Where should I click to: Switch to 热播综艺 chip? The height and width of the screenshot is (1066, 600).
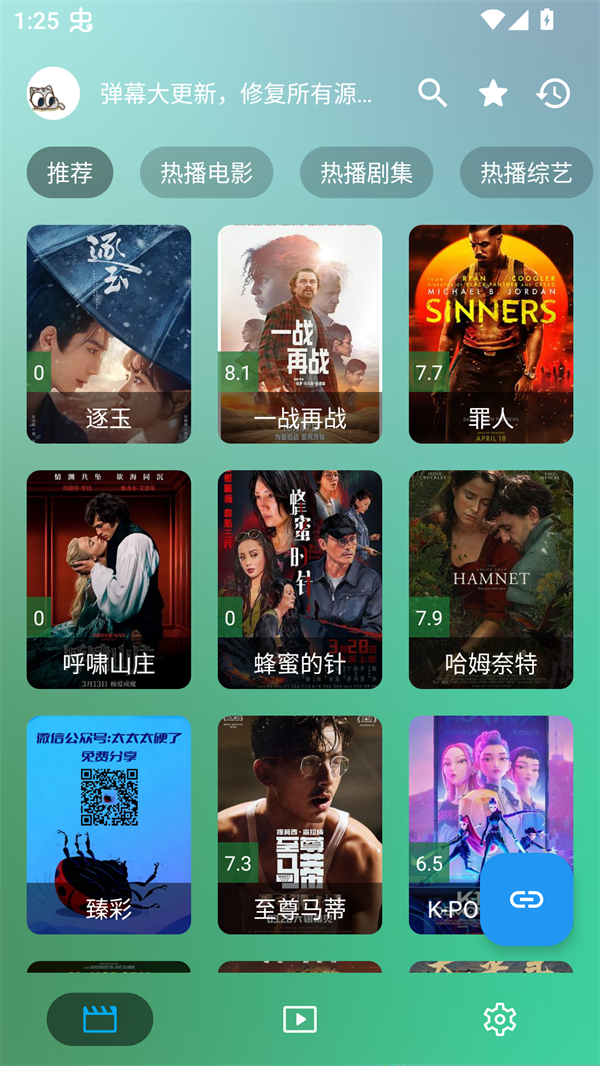point(526,172)
